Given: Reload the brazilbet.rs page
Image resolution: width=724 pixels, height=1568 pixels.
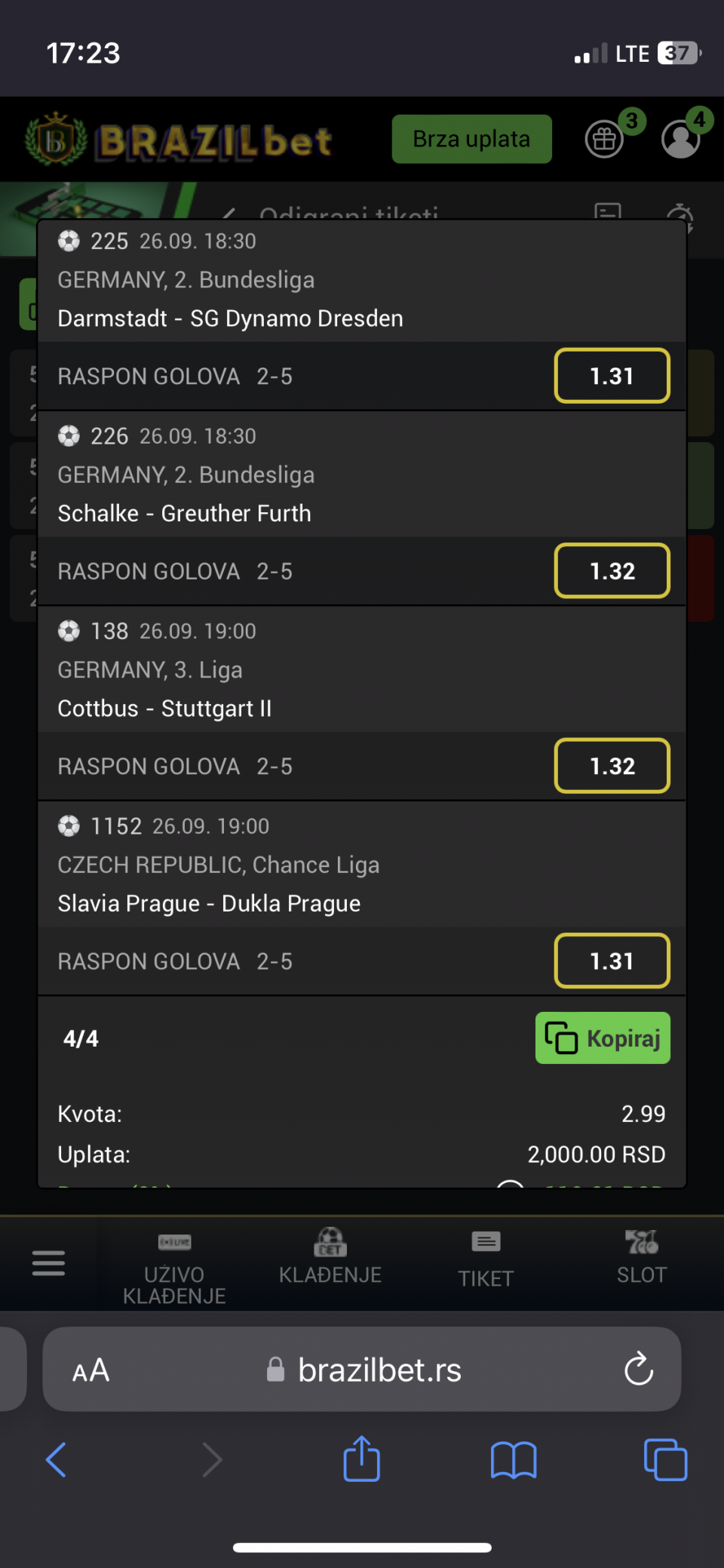Looking at the screenshot, I should coord(639,1369).
